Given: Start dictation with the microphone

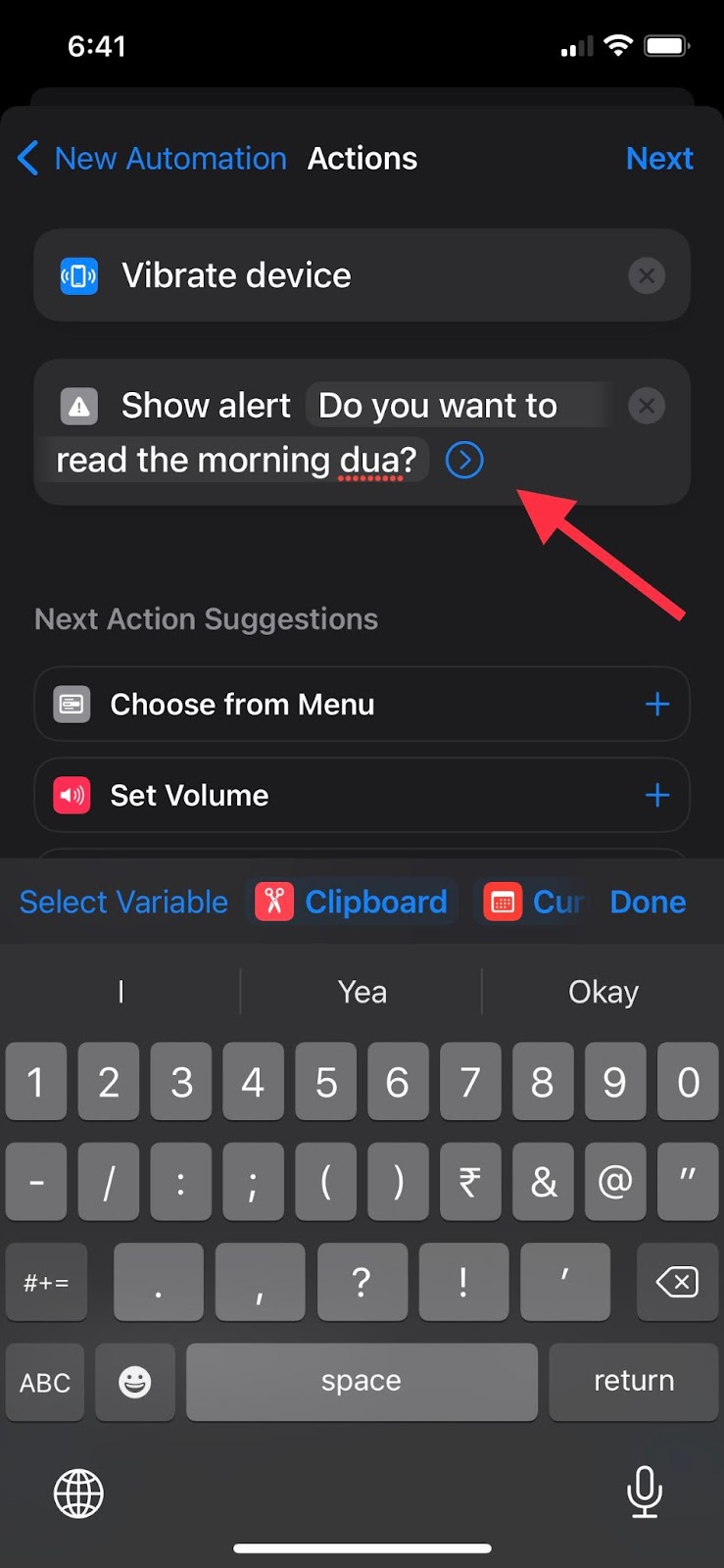Looking at the screenshot, I should [x=644, y=1492].
